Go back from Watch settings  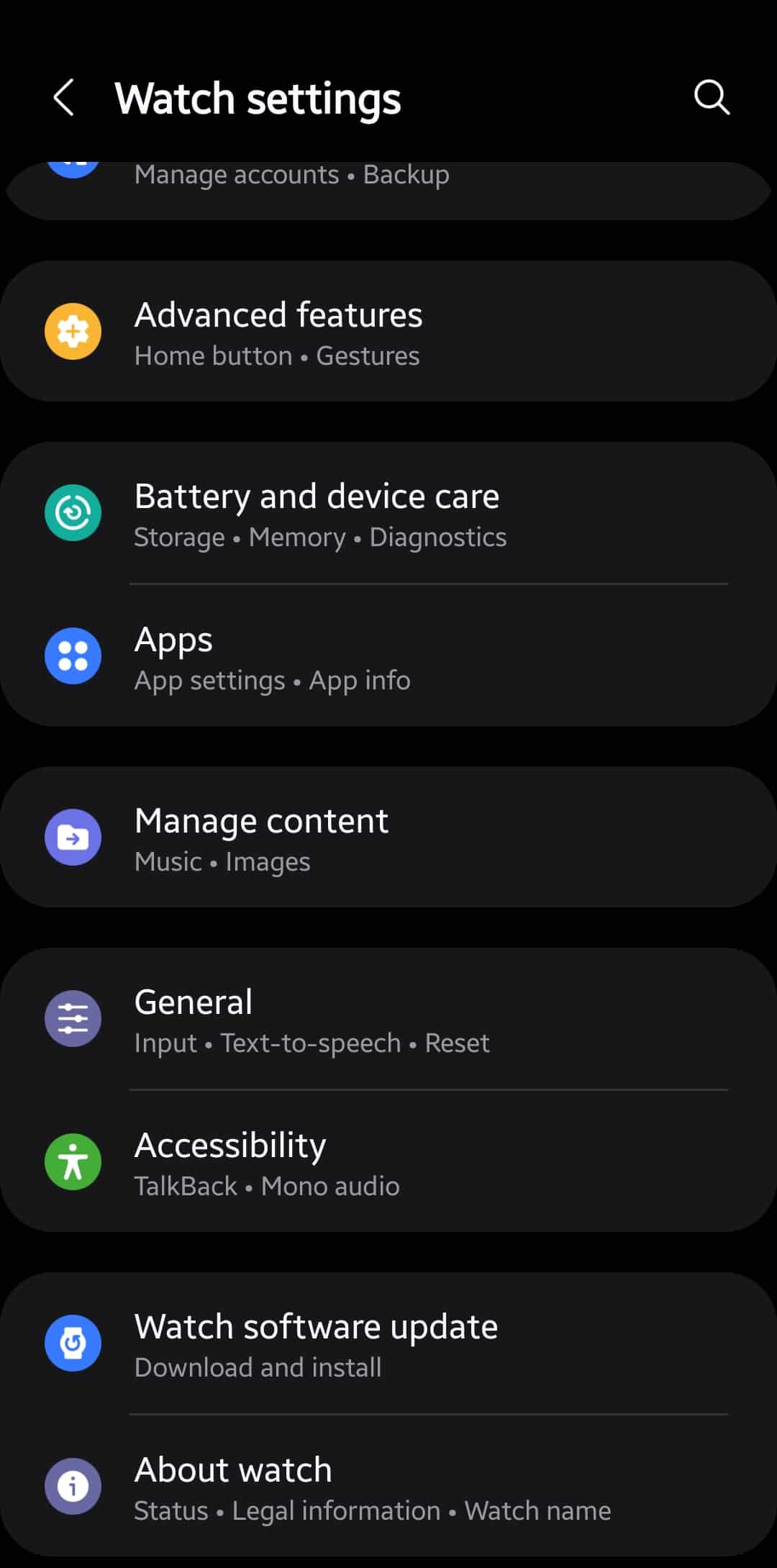(x=64, y=98)
